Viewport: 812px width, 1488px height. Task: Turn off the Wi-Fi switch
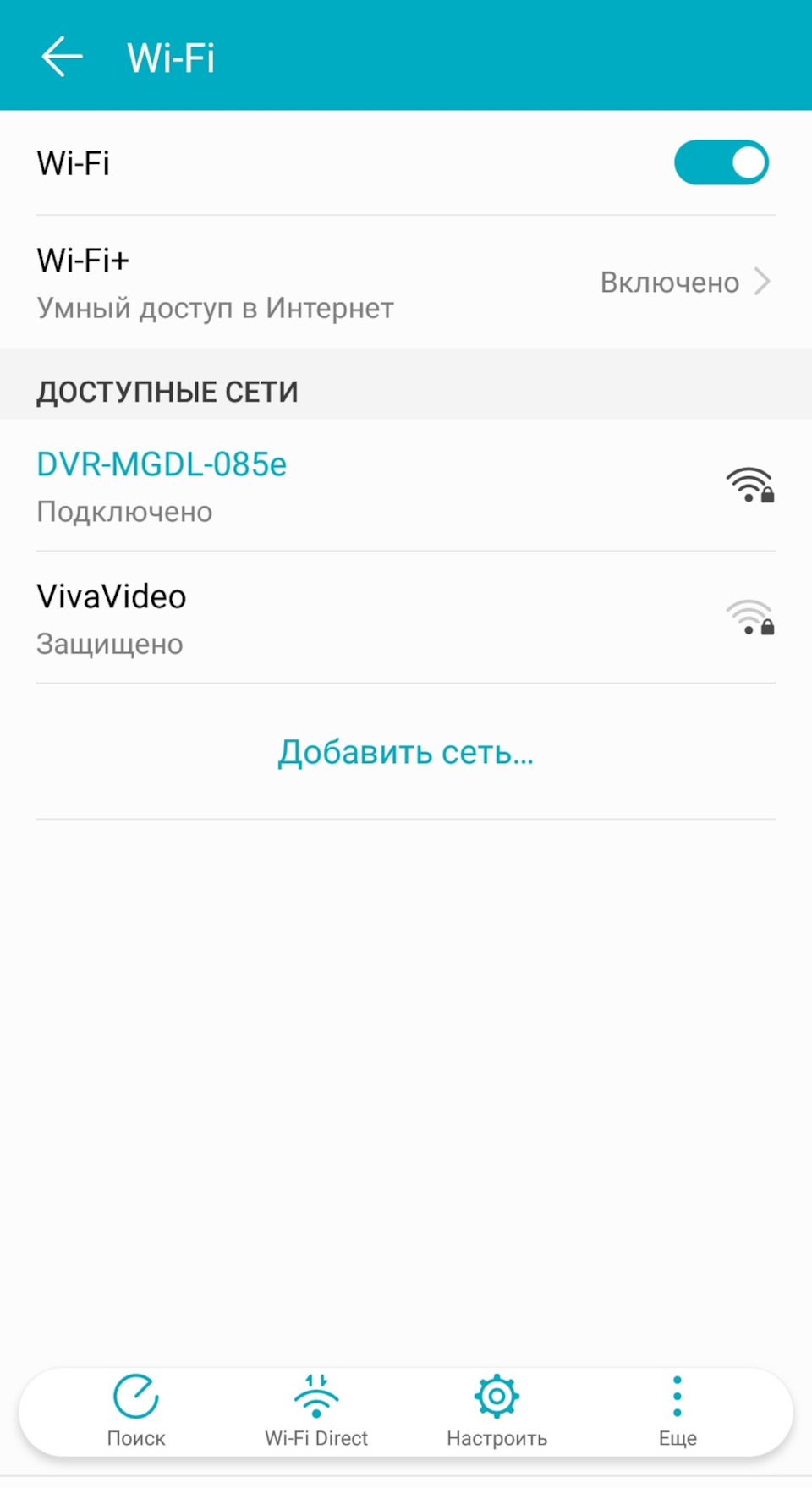(721, 162)
